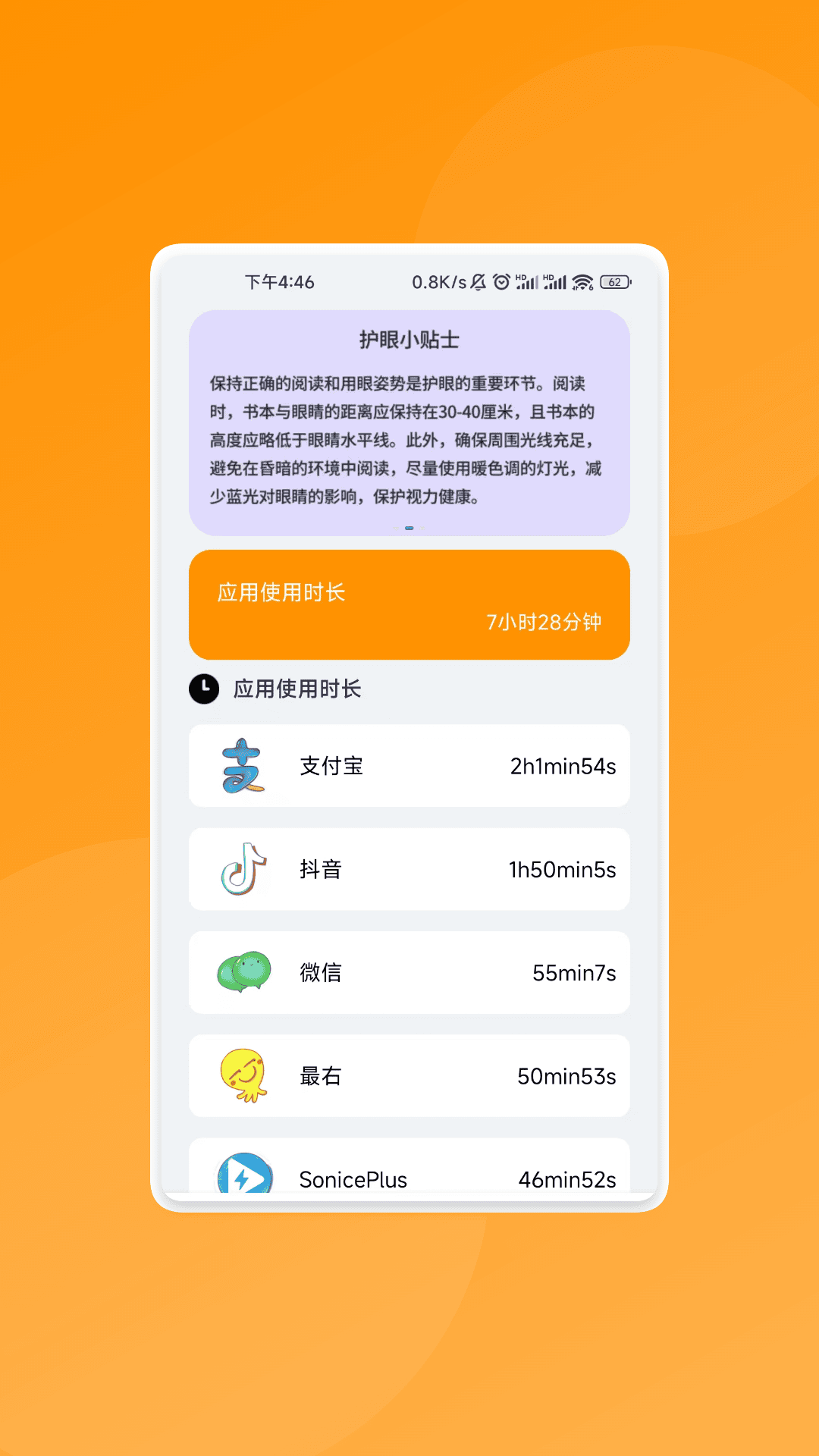Open the 护眼小贴士 tips card
Screen dimensions: 819x1456
(409, 422)
